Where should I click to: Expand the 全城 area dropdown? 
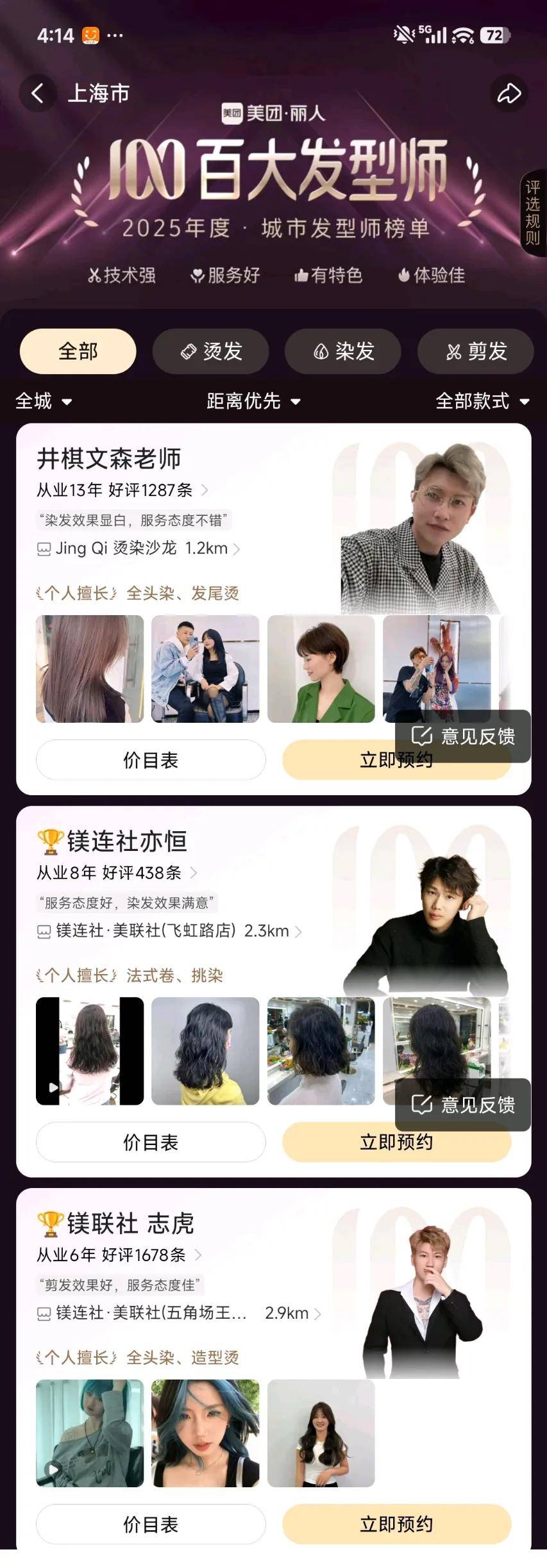tap(43, 401)
